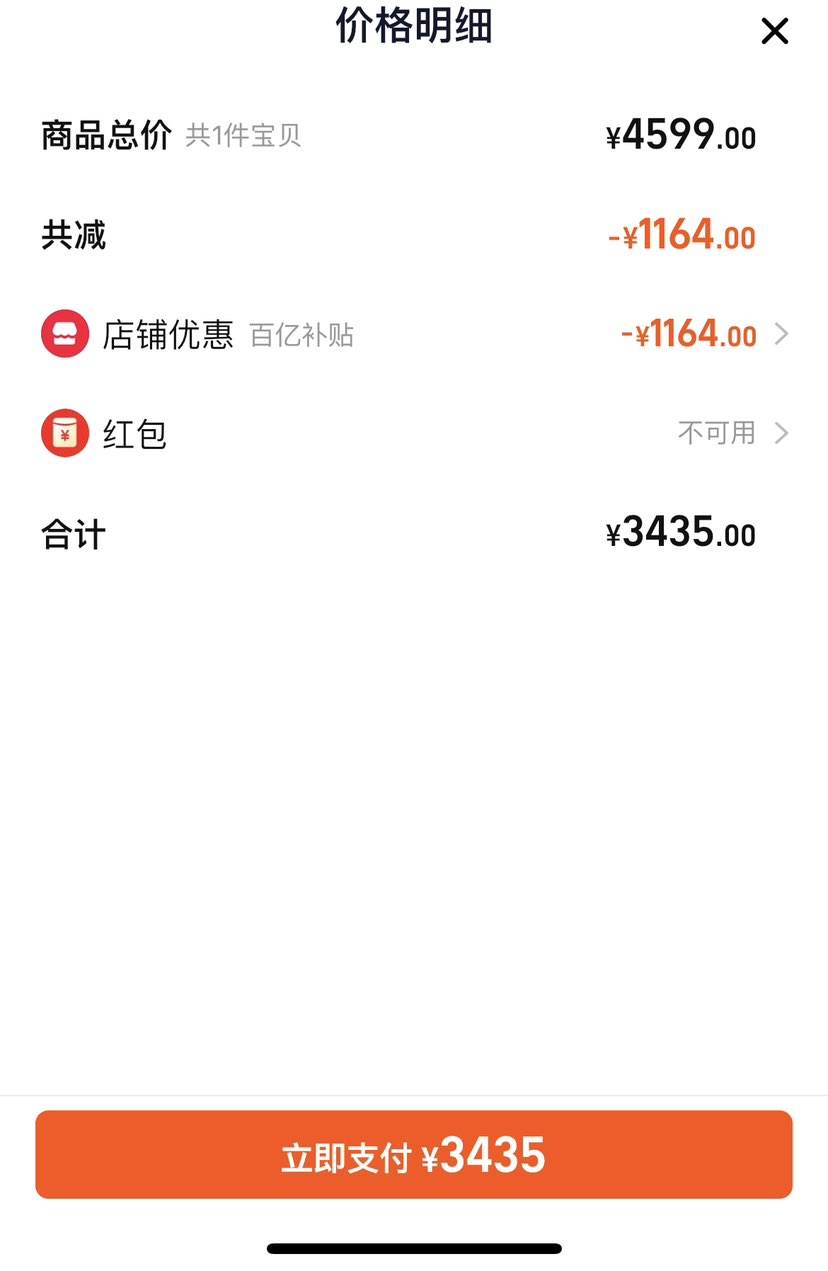Click the coupon ticket shape in the discount icon
Screen dimensions: 828x1271
[63, 333]
